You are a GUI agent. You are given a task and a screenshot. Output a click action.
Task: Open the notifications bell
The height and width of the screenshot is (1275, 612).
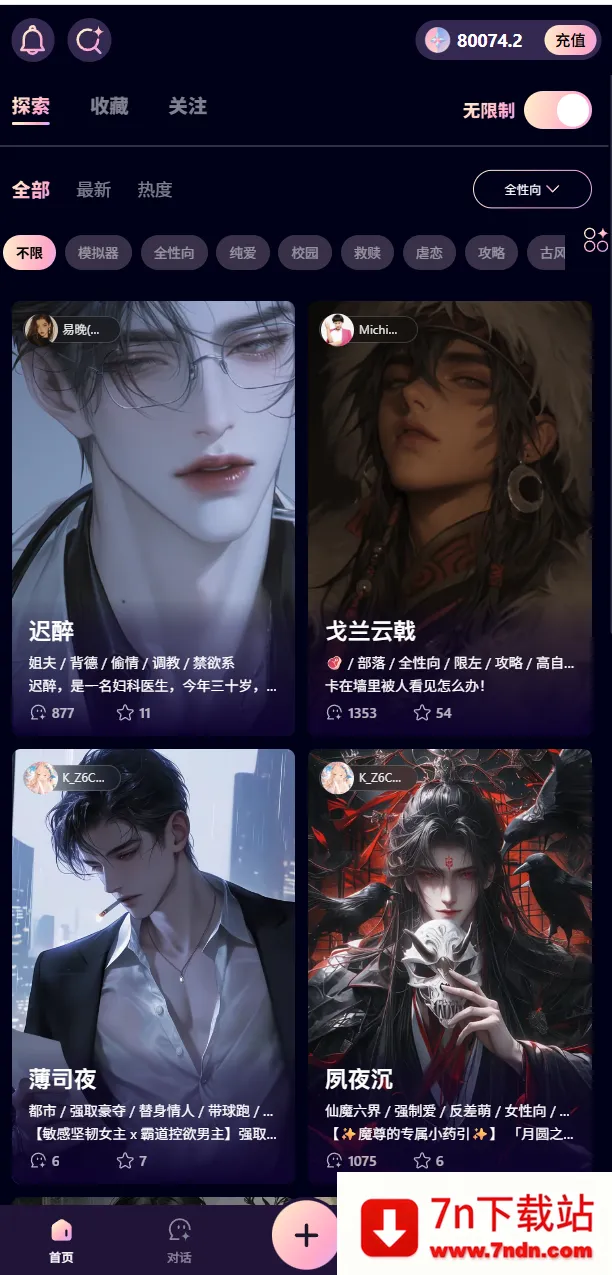click(32, 41)
